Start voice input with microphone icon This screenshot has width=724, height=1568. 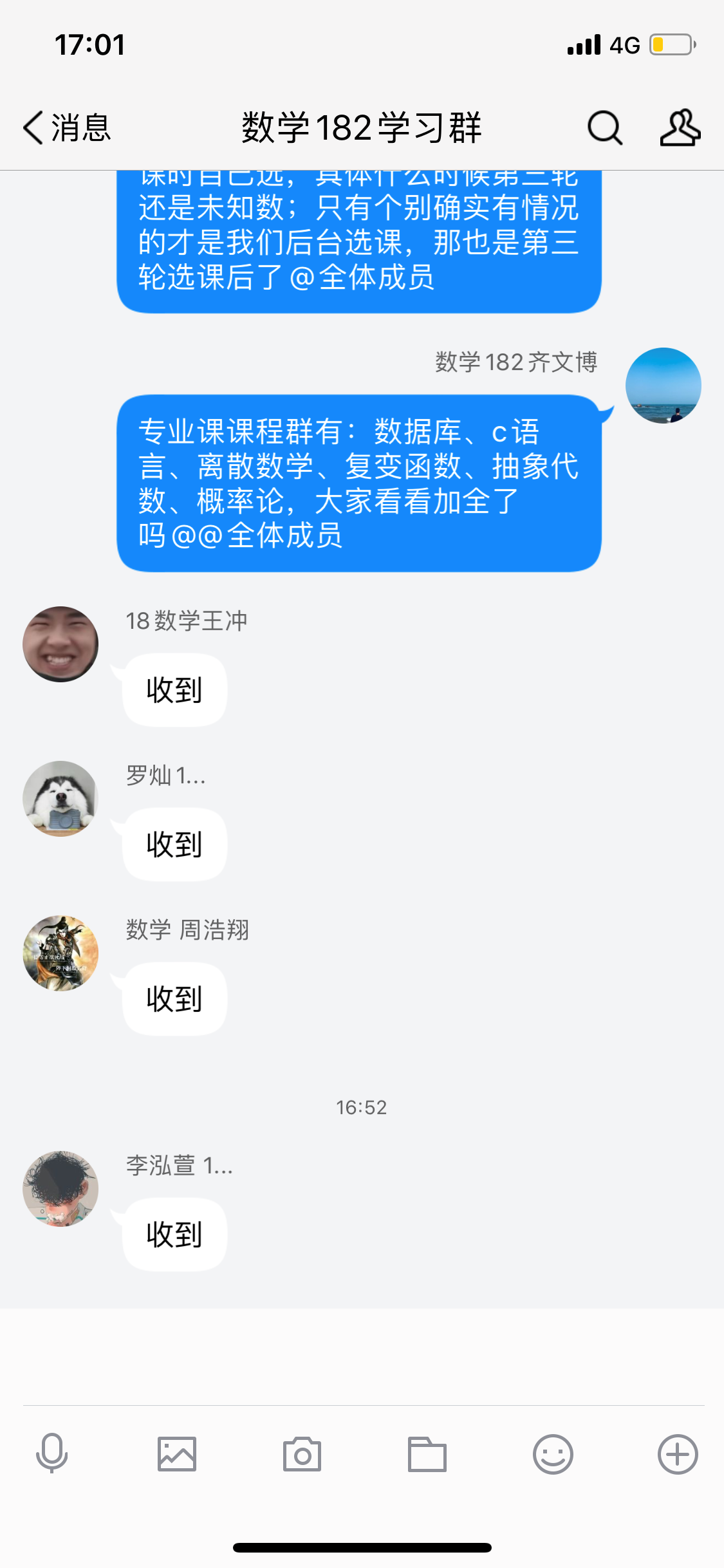(x=51, y=1454)
